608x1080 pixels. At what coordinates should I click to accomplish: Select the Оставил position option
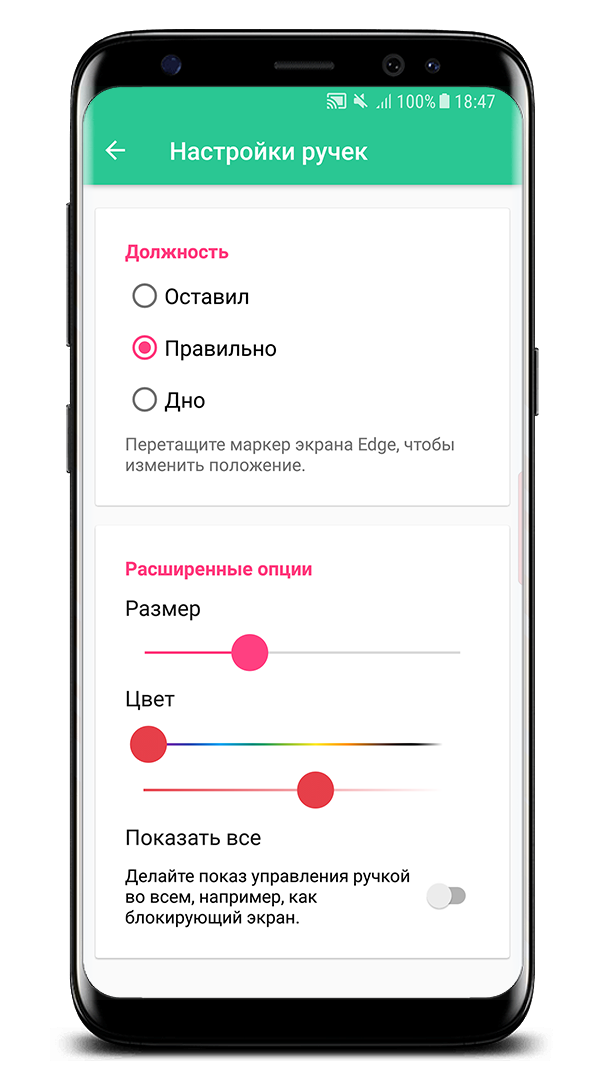[x=191, y=297]
